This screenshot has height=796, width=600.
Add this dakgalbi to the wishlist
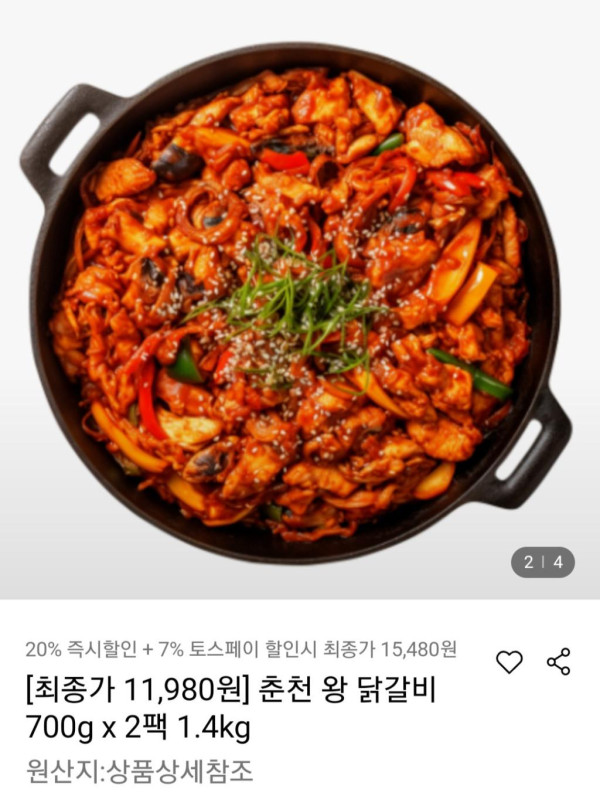[510, 662]
